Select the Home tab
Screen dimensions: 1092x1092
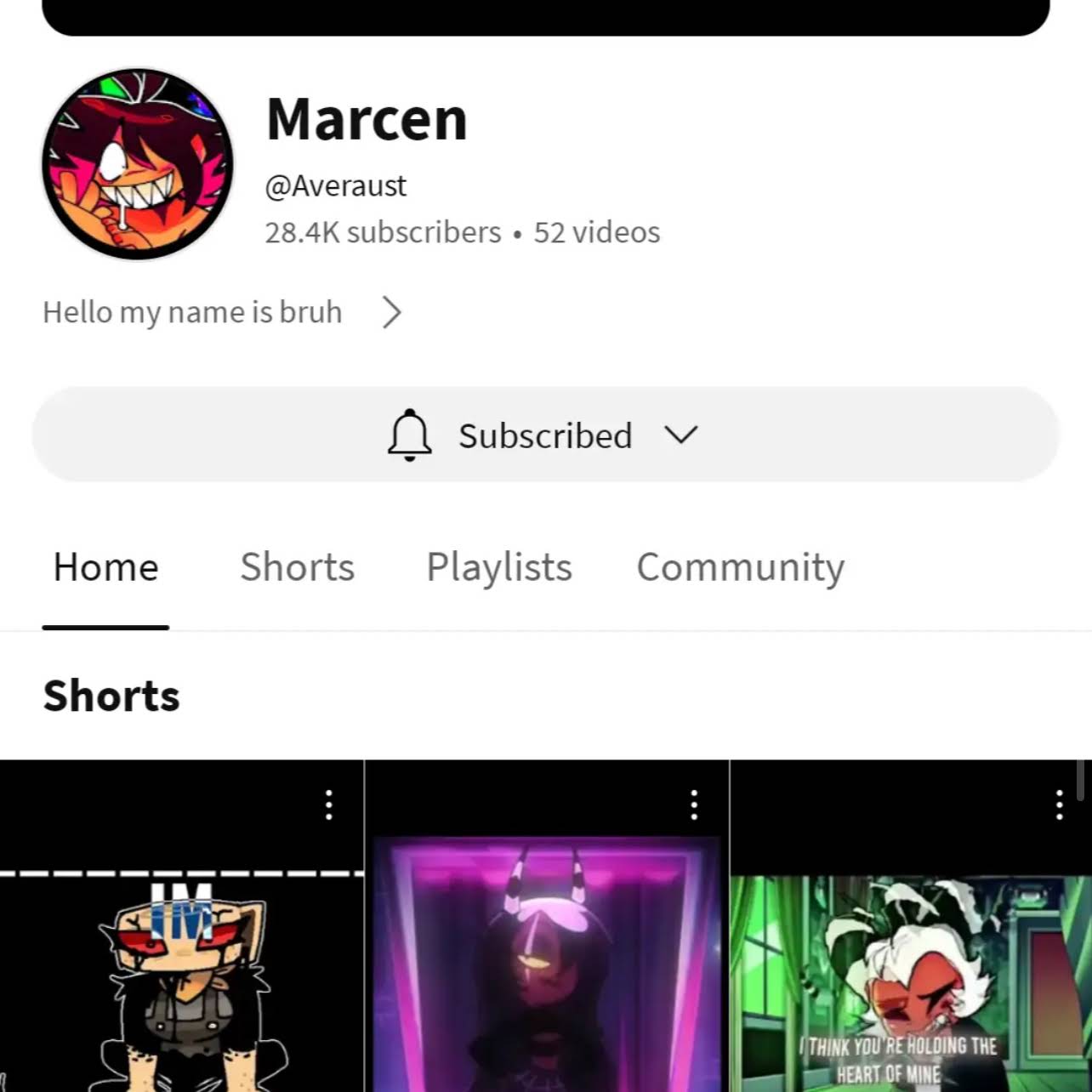105,567
